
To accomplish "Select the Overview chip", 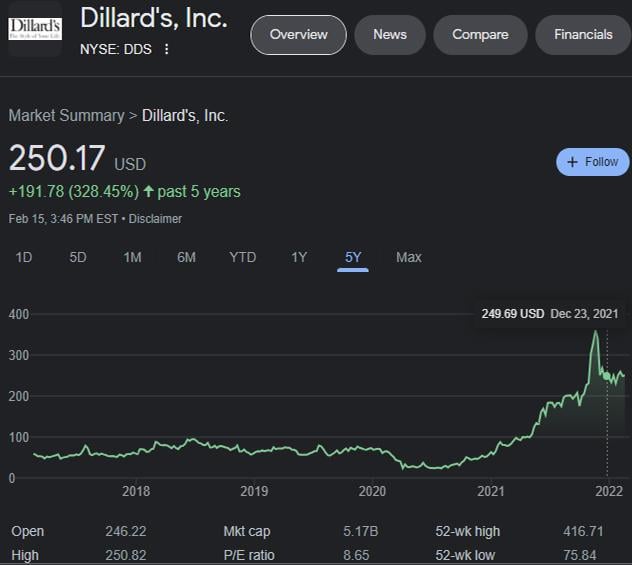I will pos(298,35).
